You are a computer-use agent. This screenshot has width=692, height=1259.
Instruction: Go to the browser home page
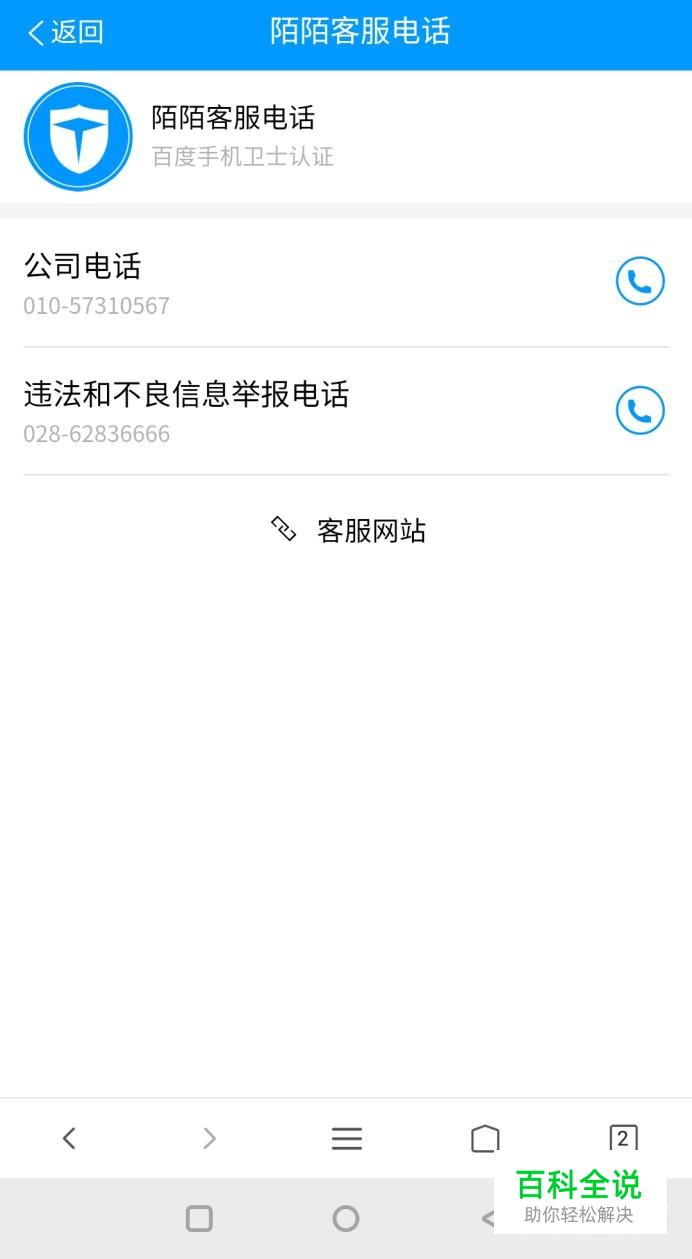pyautogui.click(x=485, y=1138)
